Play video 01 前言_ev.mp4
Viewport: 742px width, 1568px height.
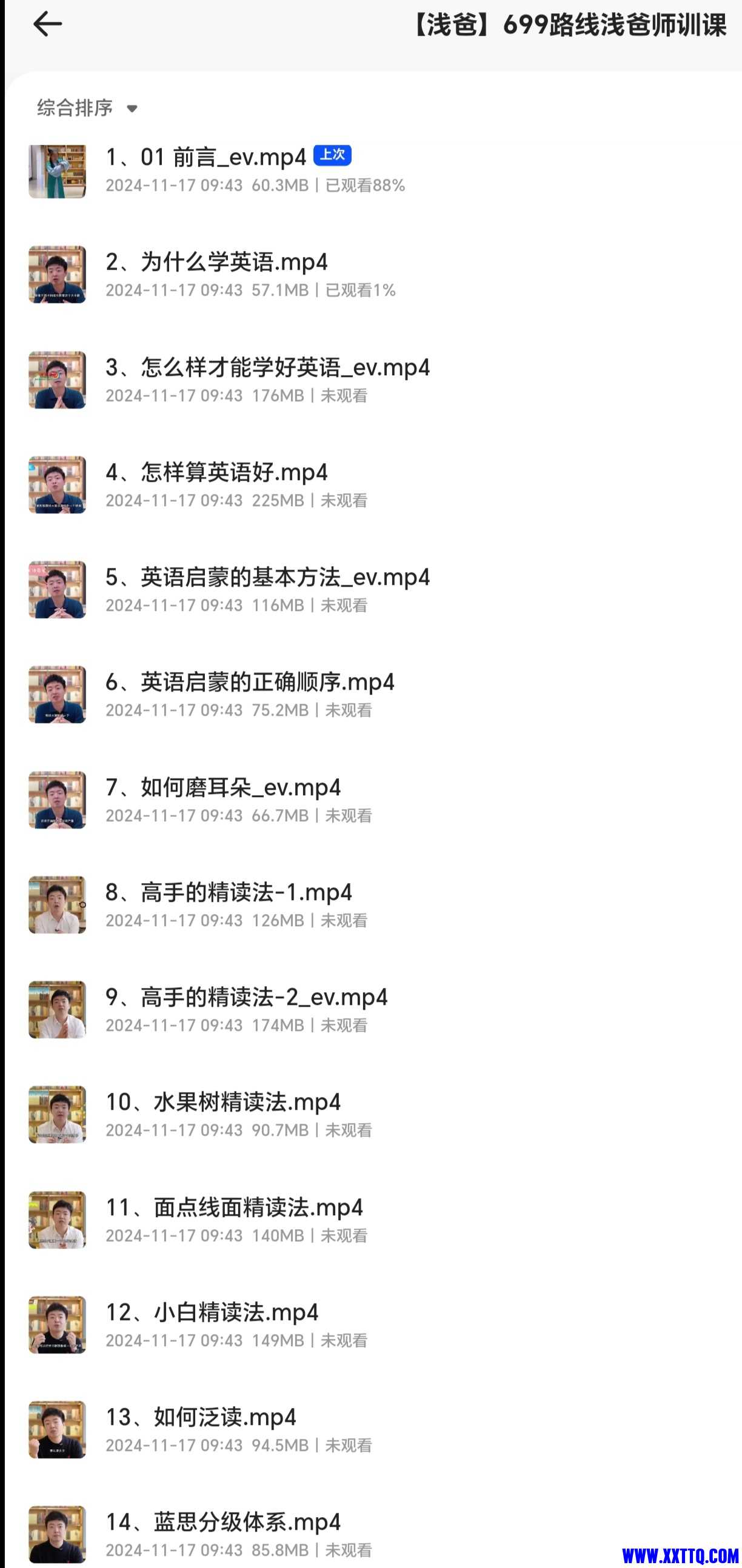click(x=206, y=158)
